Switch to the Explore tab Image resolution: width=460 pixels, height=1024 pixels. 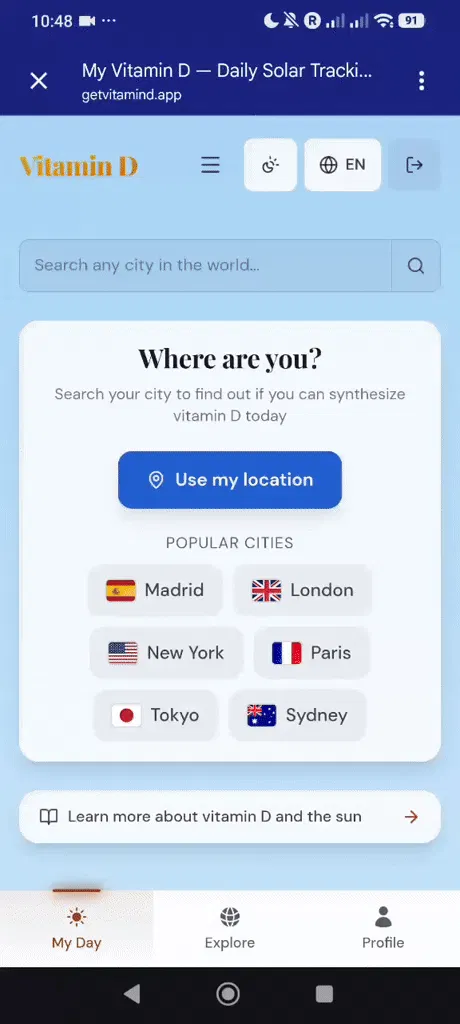click(x=230, y=929)
